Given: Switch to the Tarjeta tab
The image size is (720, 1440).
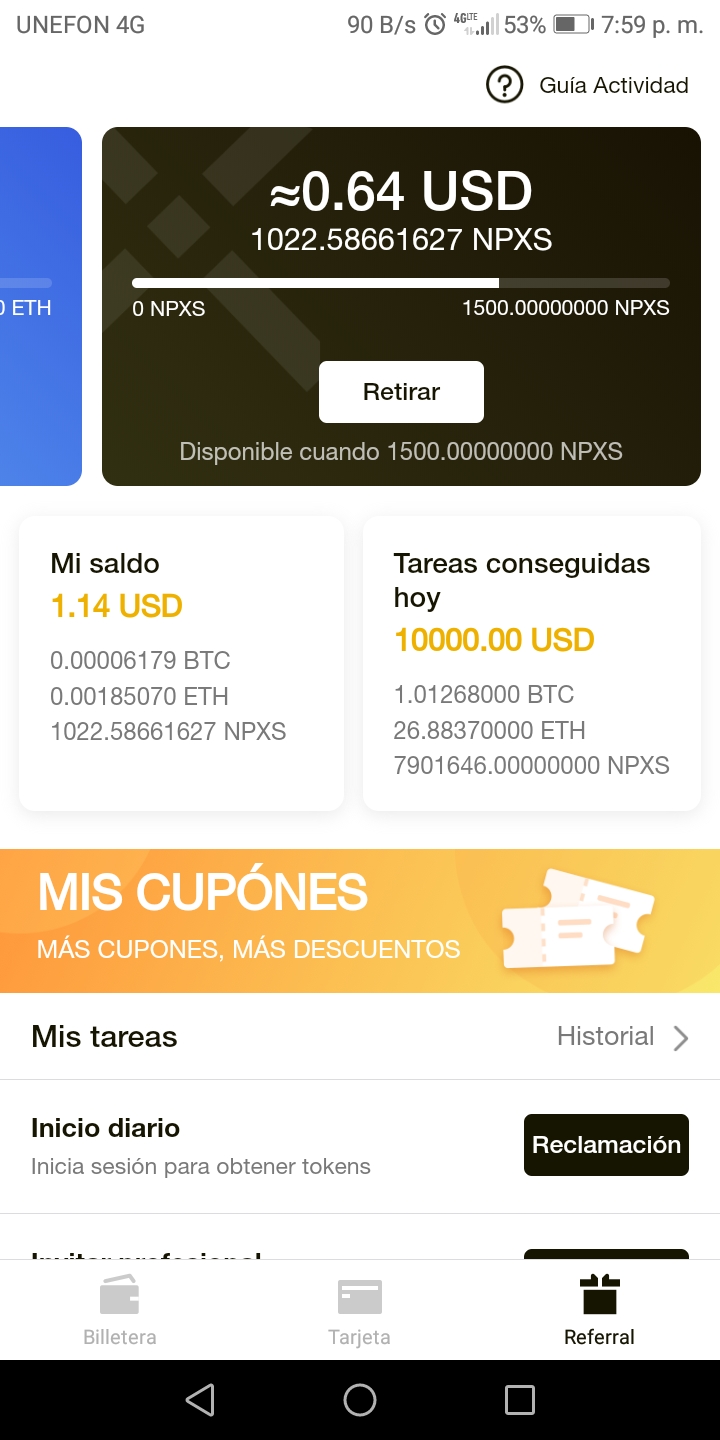Looking at the screenshot, I should pos(359,1310).
